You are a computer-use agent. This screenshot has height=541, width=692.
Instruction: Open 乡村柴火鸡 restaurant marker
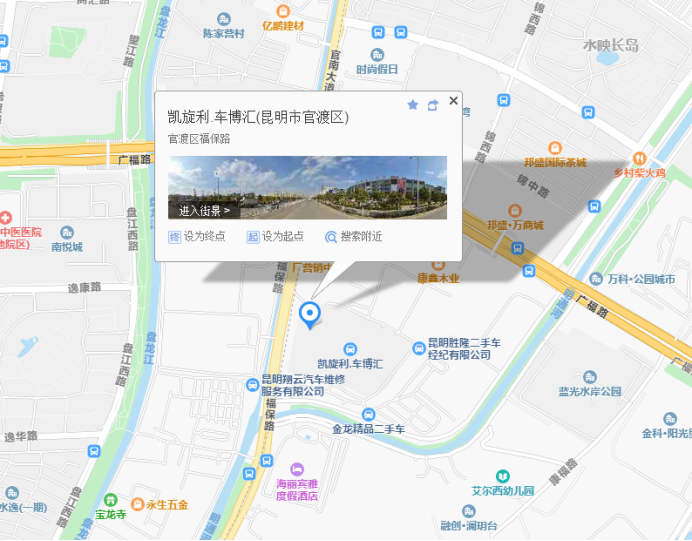coord(640,158)
